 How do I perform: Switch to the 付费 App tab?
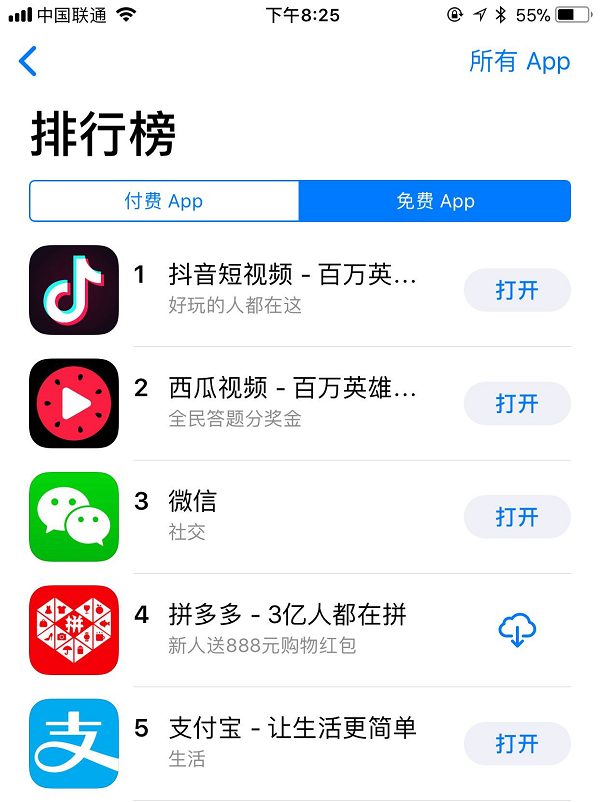click(164, 201)
